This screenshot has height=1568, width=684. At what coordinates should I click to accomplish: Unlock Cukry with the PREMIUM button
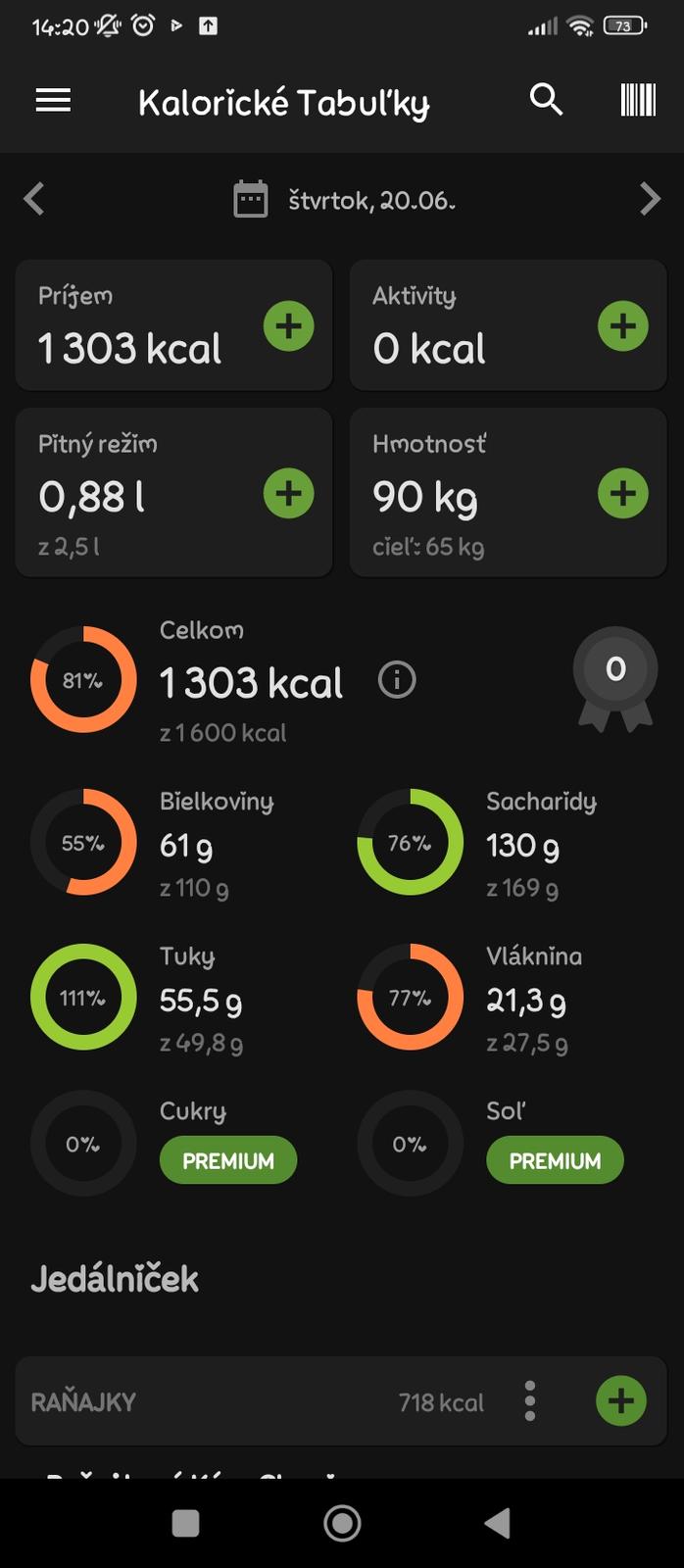pos(228,1160)
